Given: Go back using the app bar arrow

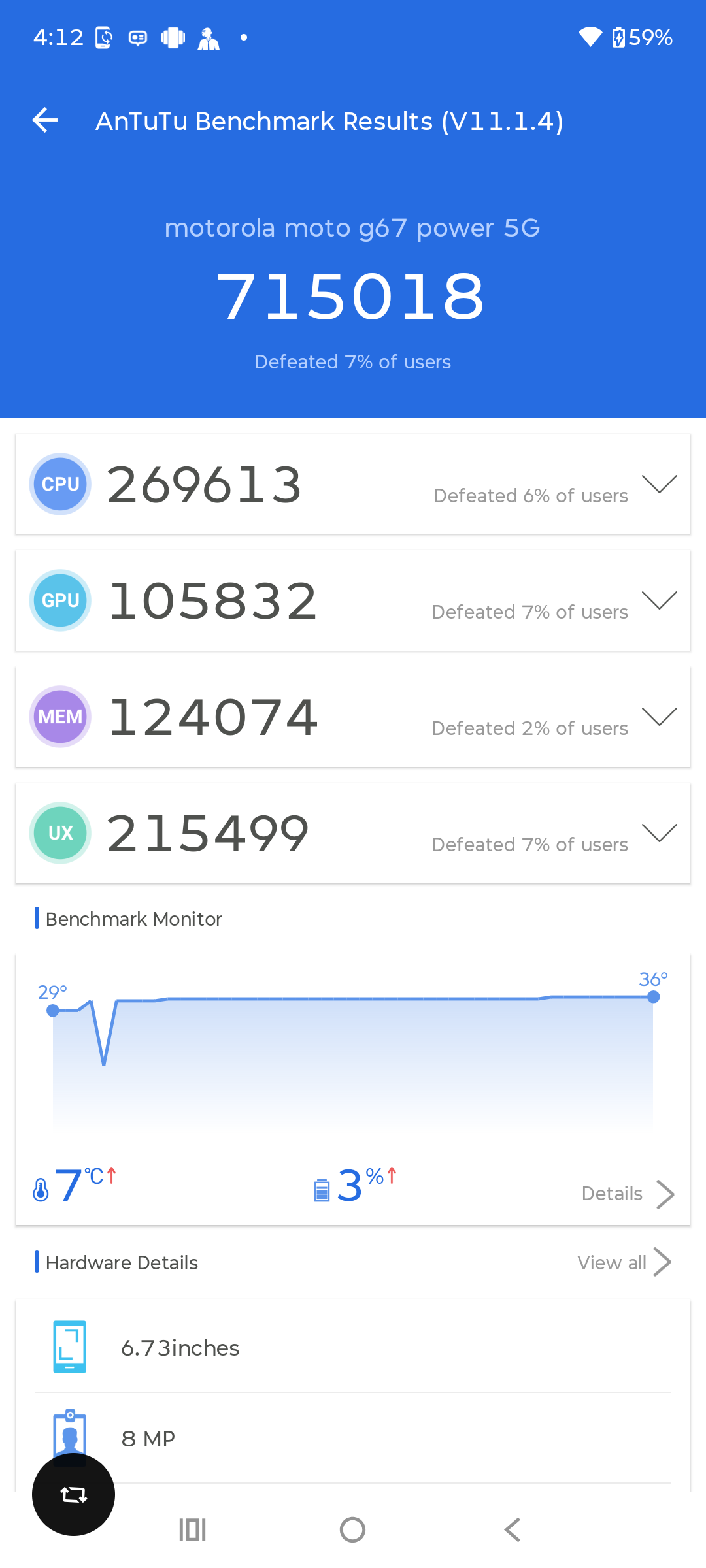Looking at the screenshot, I should point(45,120).
